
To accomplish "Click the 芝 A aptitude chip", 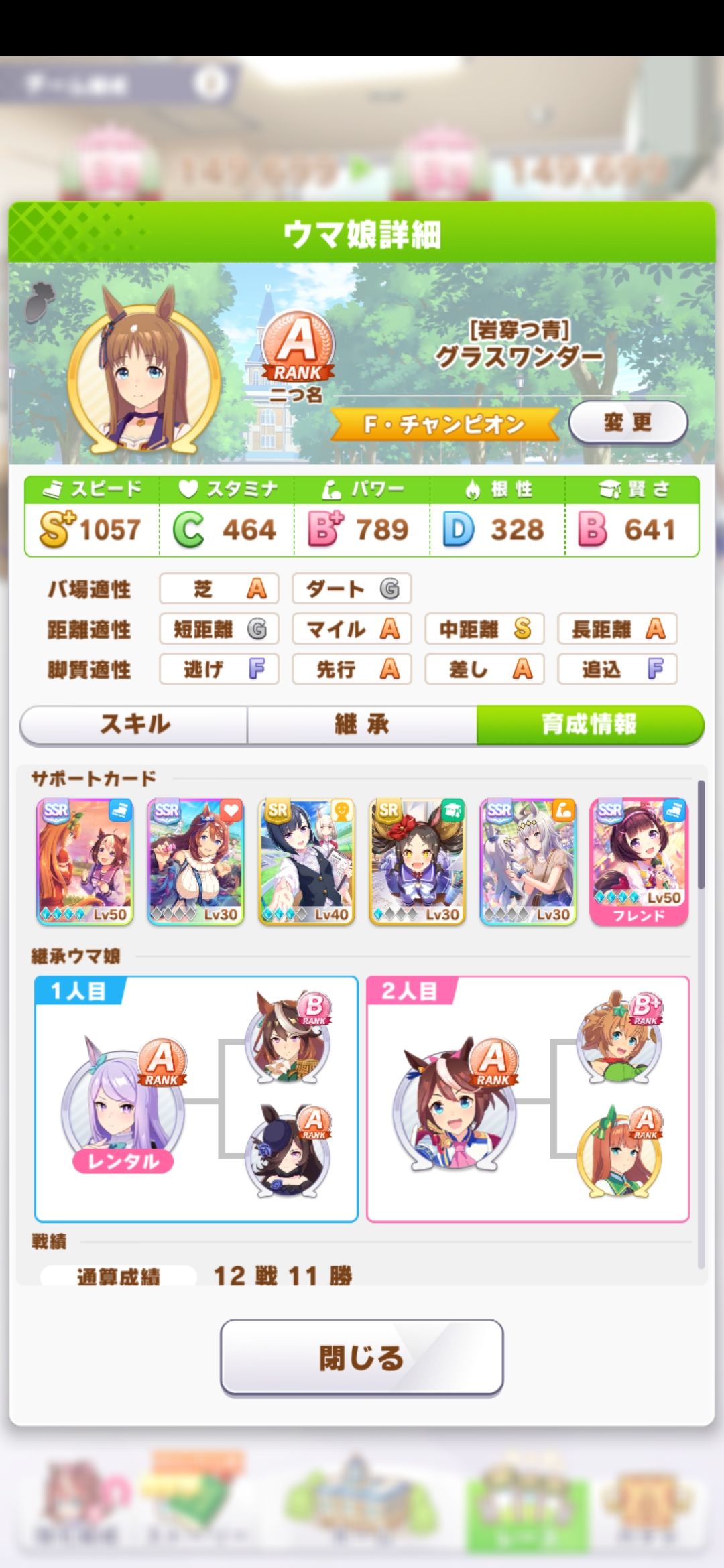I will (x=218, y=589).
